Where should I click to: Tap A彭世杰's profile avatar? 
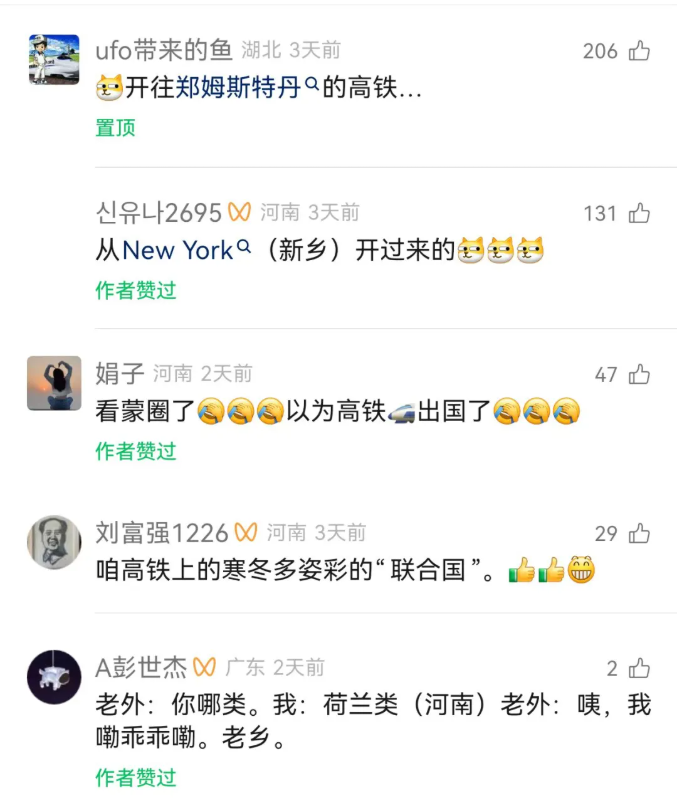point(54,677)
